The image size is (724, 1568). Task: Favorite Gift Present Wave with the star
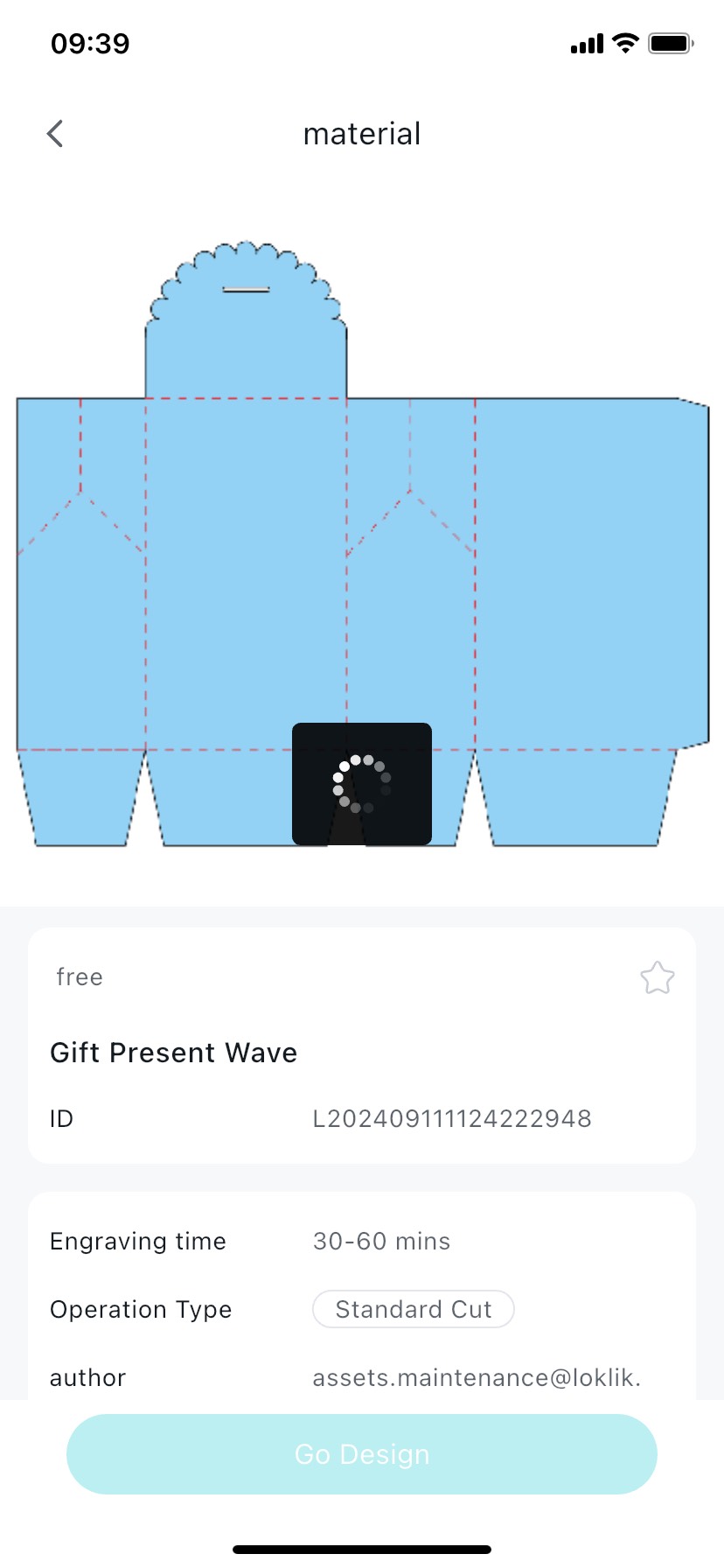point(657,978)
